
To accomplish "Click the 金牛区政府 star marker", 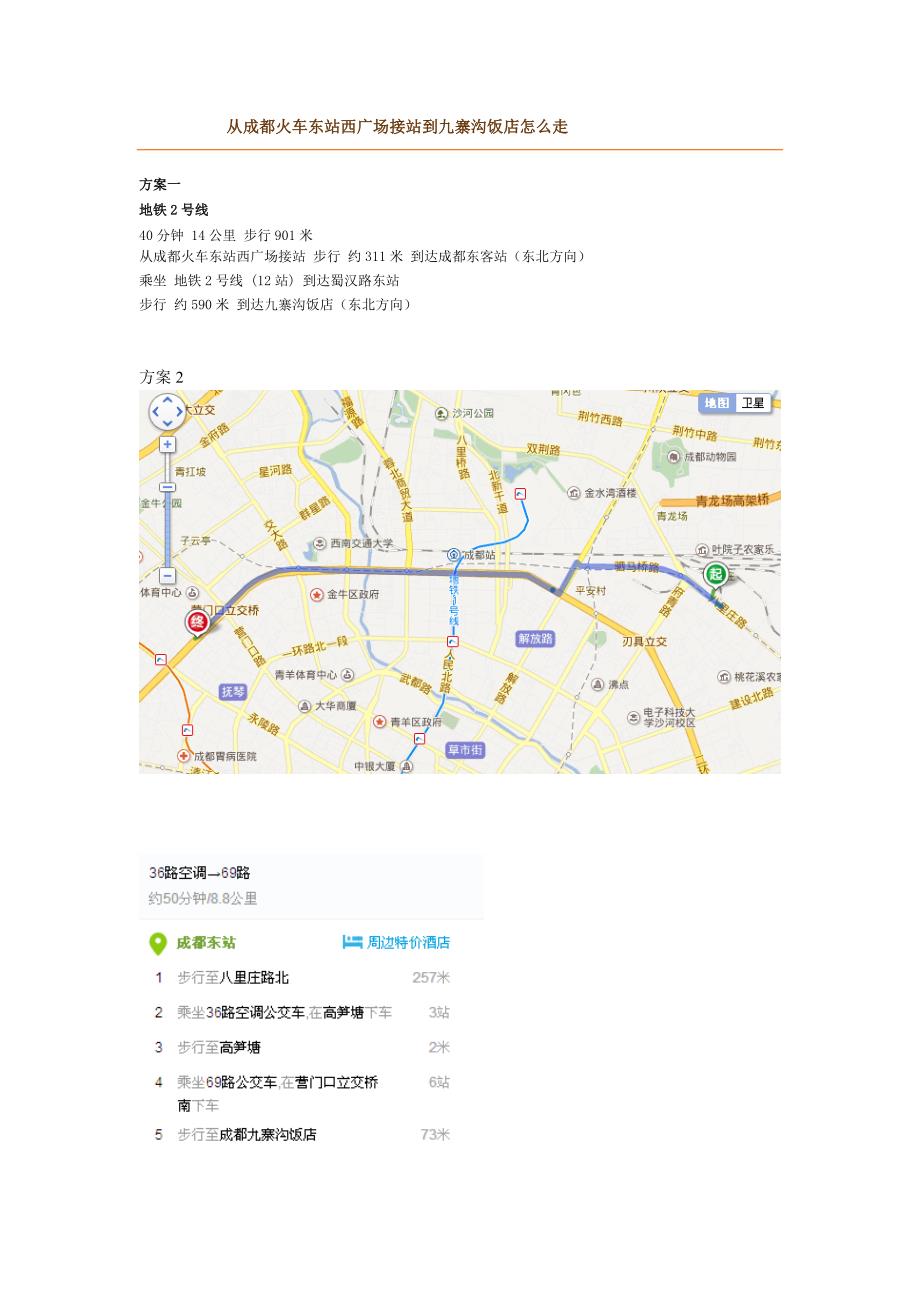I will 316,592.
